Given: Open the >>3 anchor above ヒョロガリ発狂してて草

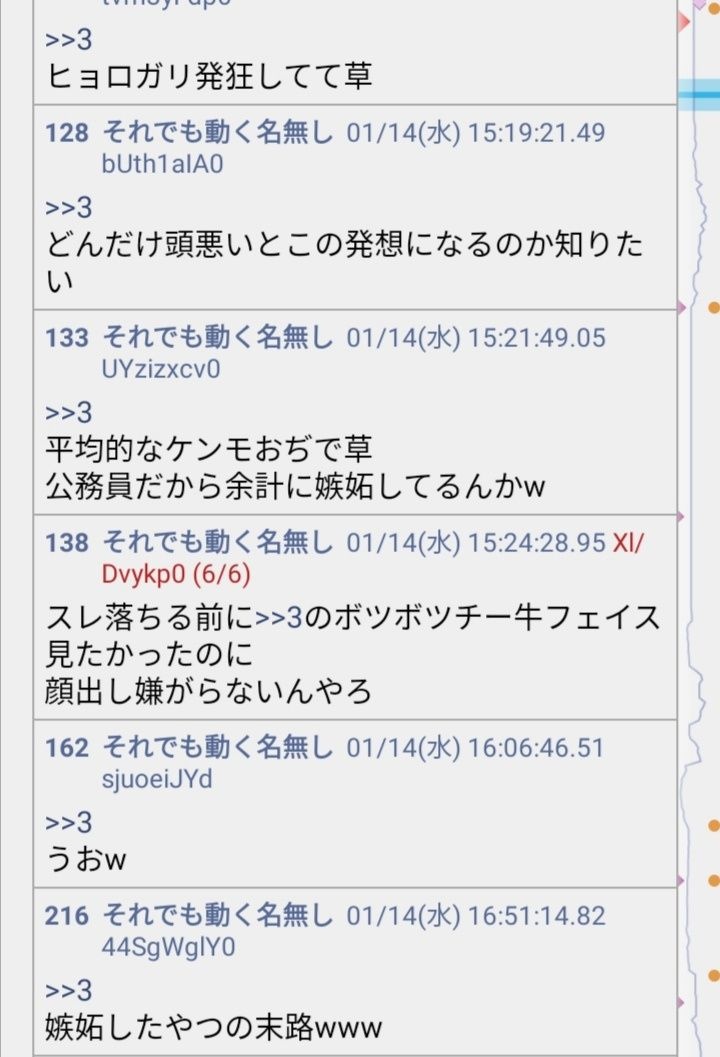Looking at the screenshot, I should (x=68, y=39).
